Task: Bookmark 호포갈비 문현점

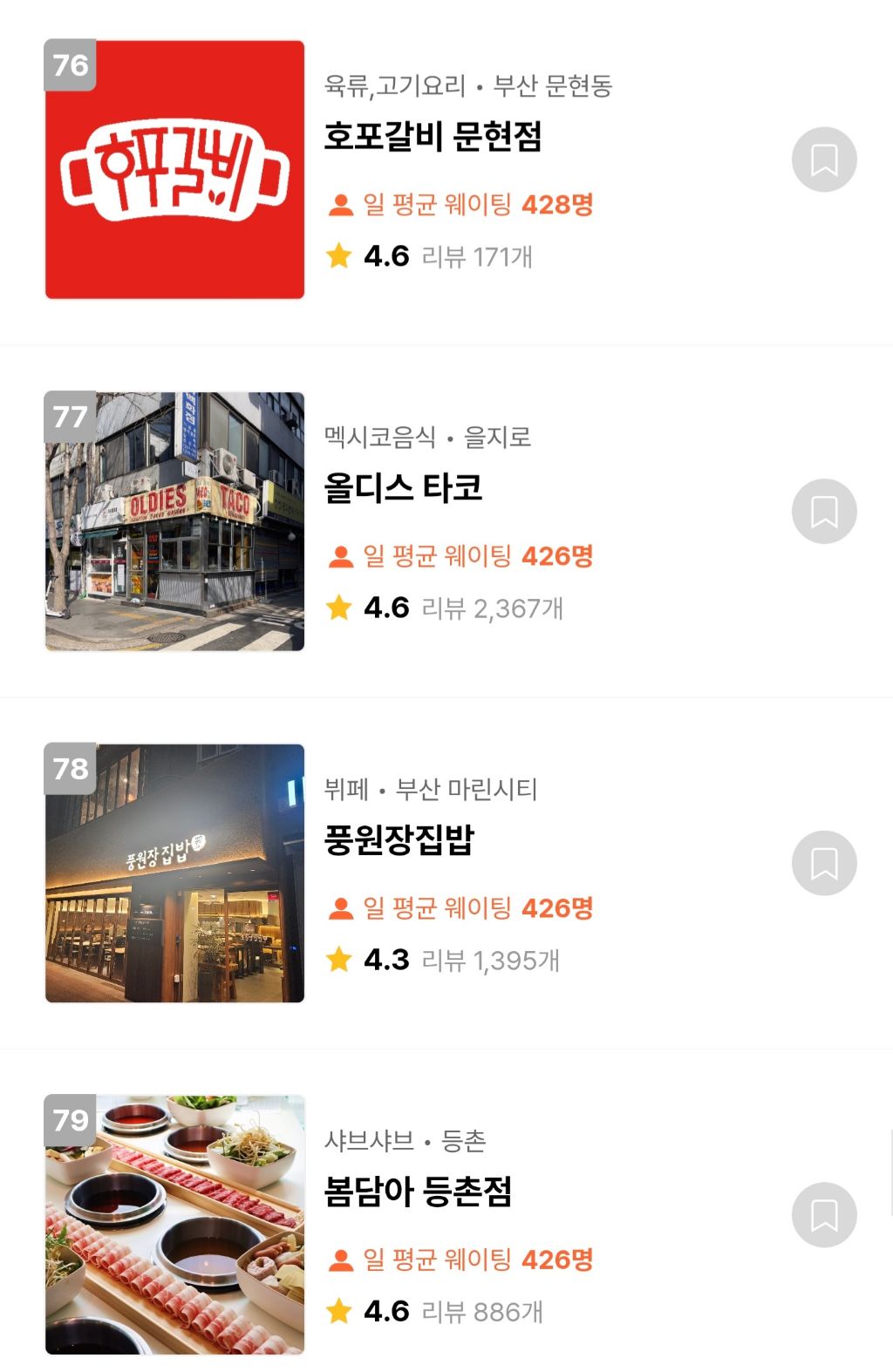Action: (824, 160)
